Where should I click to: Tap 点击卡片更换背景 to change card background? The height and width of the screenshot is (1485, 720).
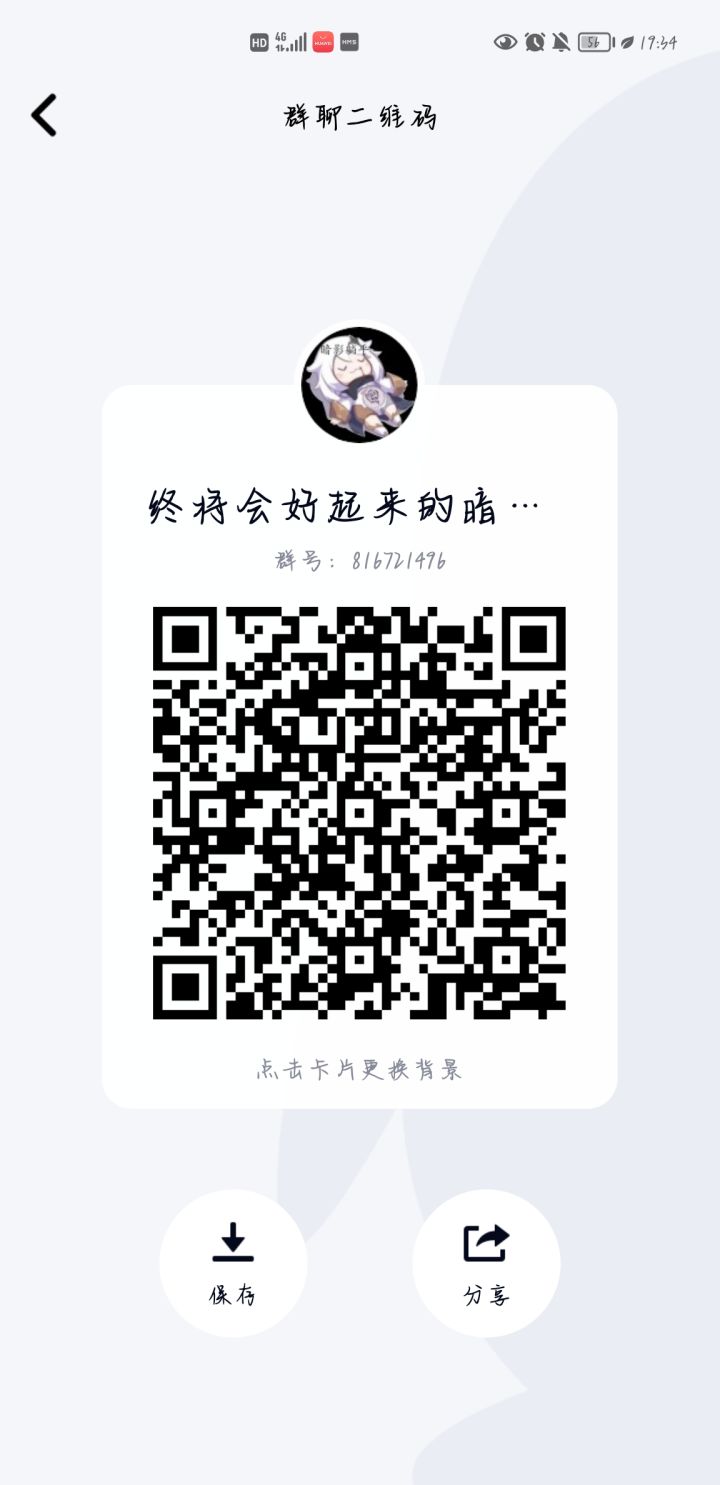point(360,1068)
